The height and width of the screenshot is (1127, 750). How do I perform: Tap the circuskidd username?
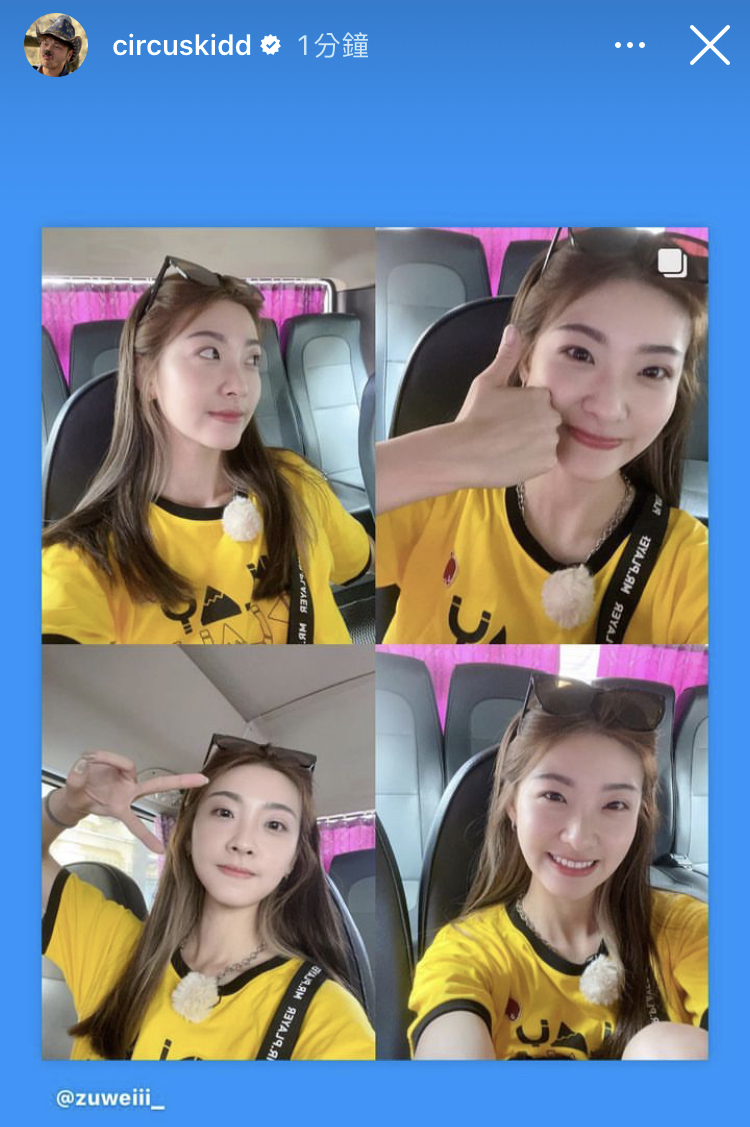(x=181, y=45)
